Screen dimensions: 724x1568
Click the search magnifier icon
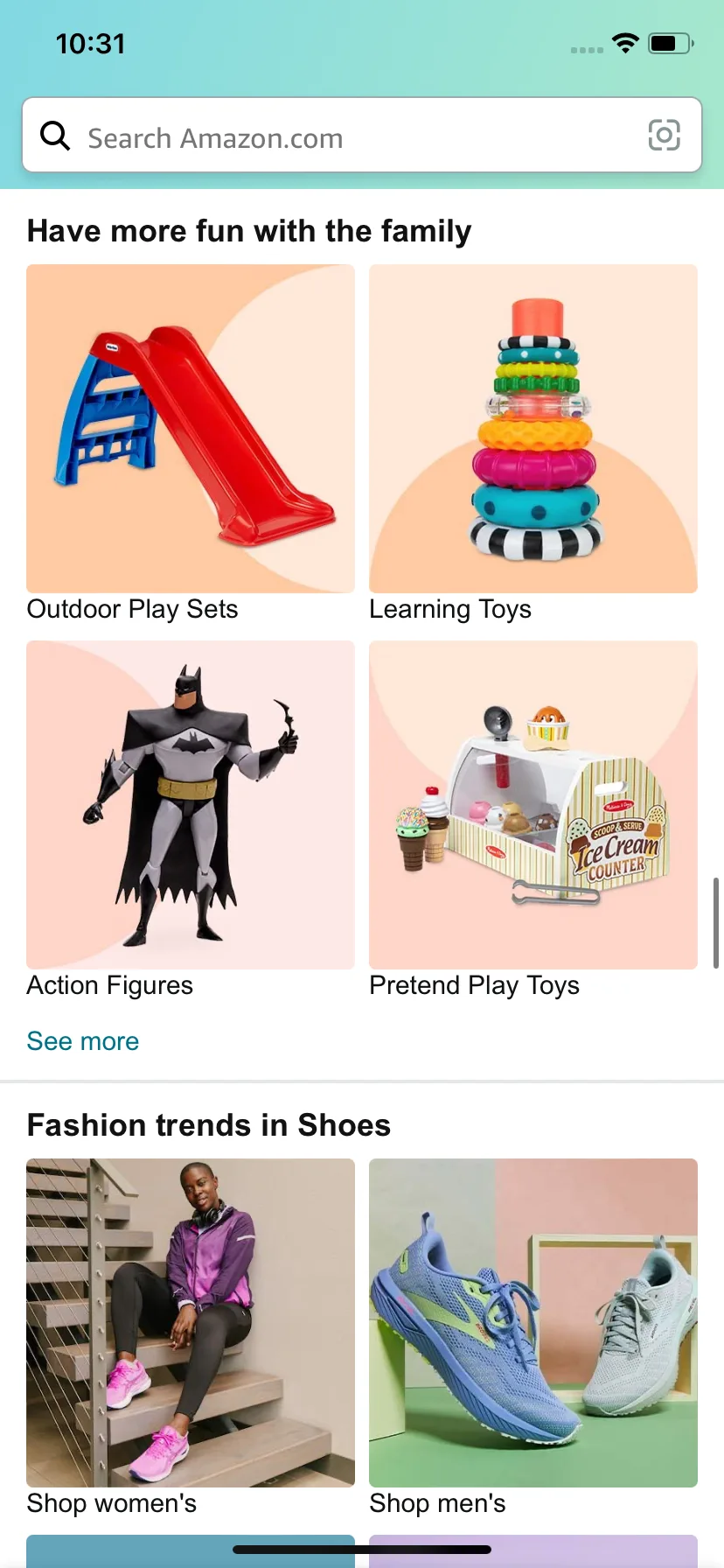point(54,136)
